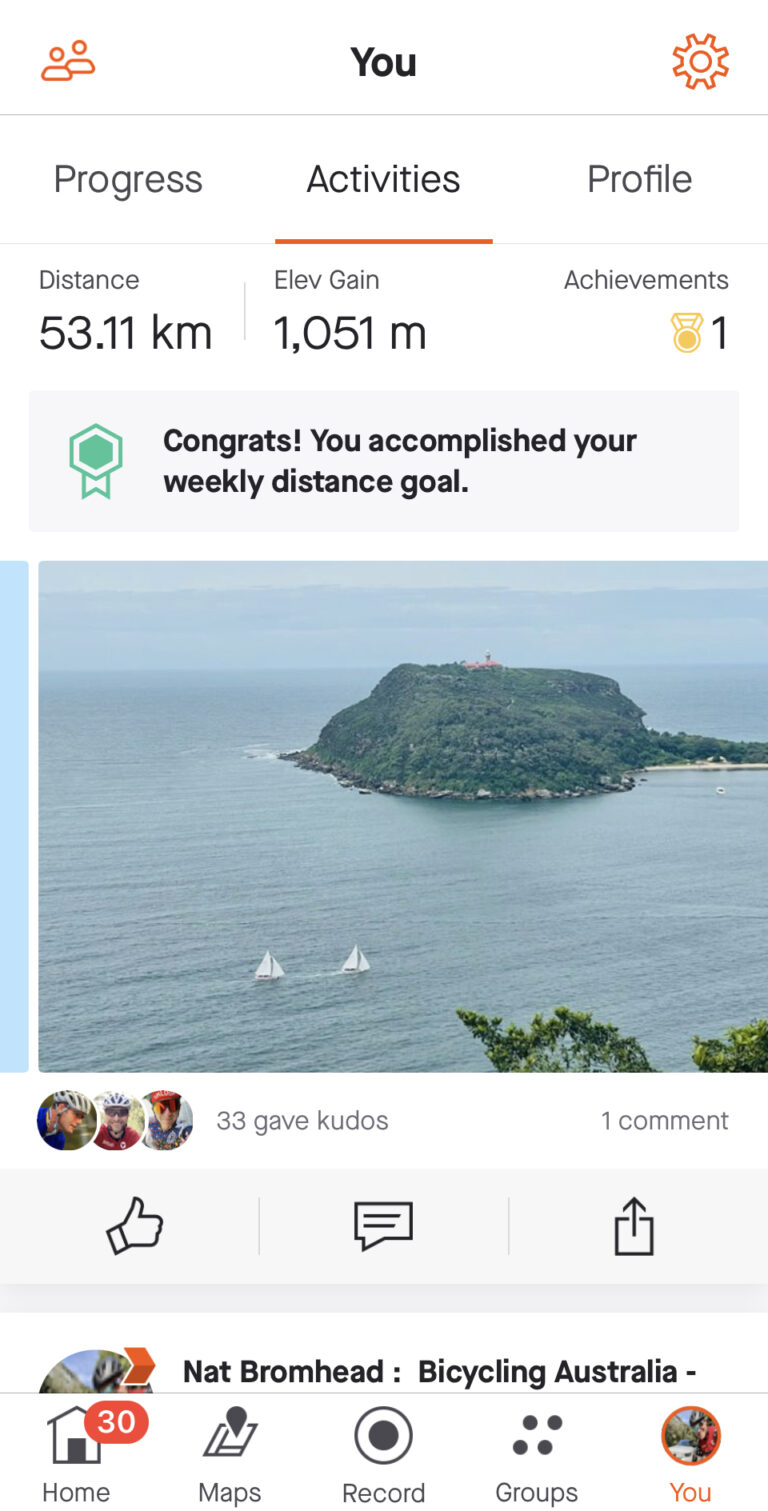
Task: Go to the Home tab
Action: (x=76, y=1455)
